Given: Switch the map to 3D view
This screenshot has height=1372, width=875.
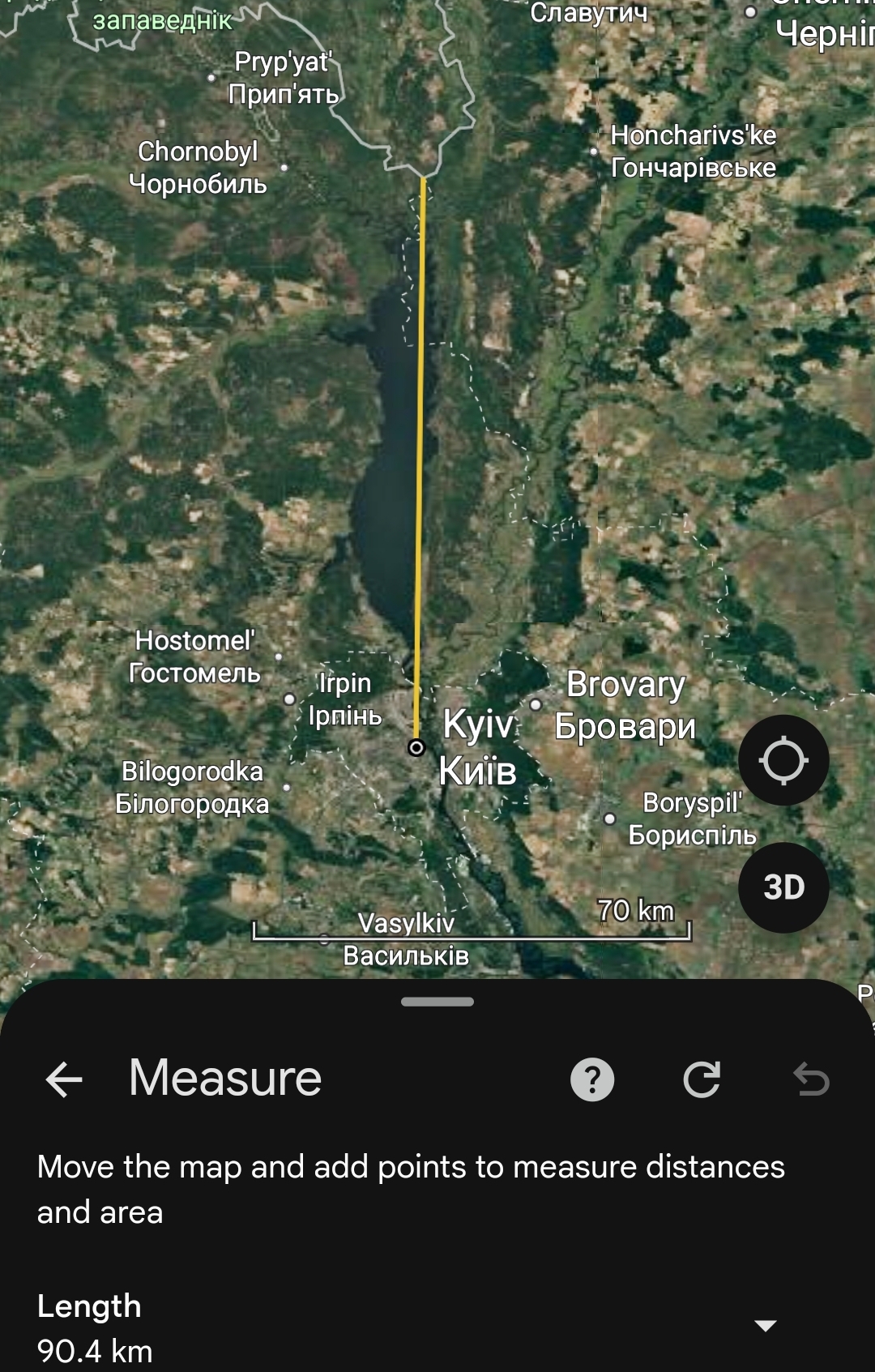Looking at the screenshot, I should click(783, 887).
